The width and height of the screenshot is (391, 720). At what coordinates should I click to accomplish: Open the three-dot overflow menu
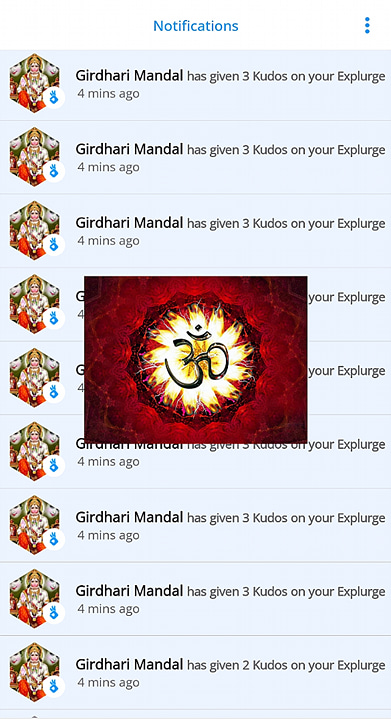[367, 26]
